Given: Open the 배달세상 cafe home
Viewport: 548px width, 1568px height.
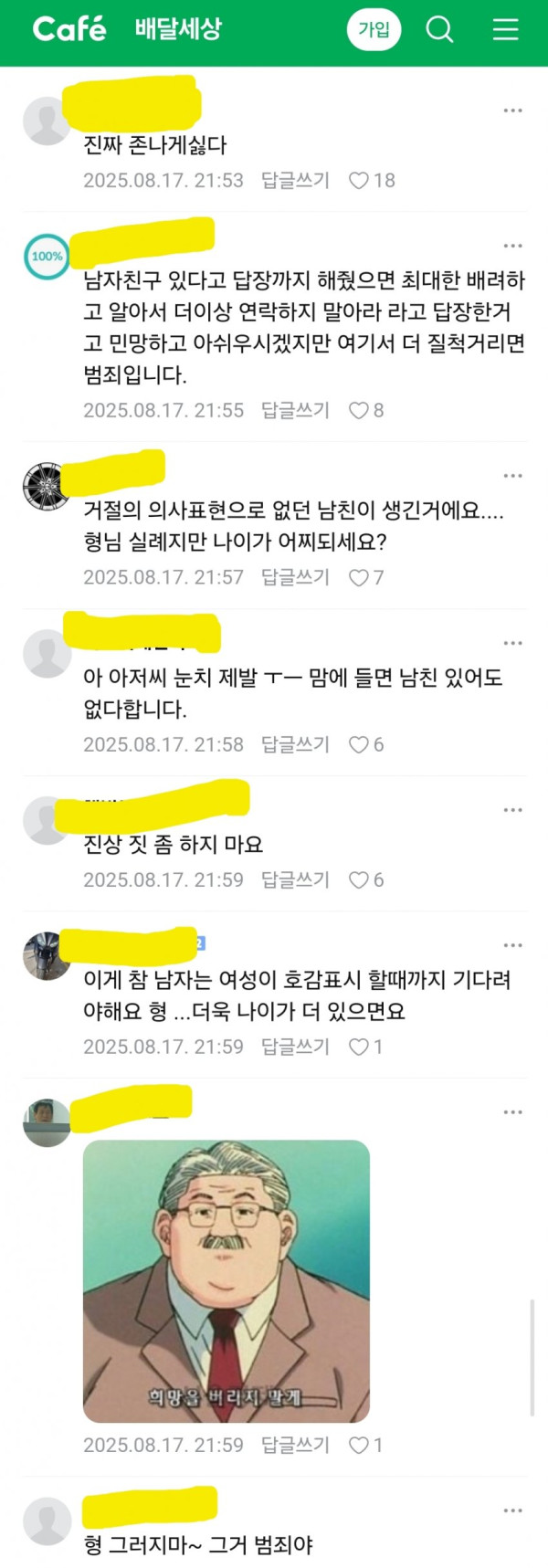Looking at the screenshot, I should (178, 29).
